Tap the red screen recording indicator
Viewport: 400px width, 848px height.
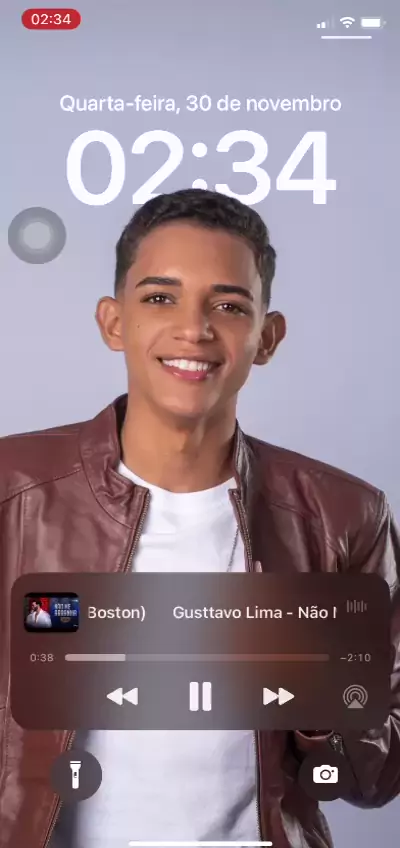tap(51, 19)
